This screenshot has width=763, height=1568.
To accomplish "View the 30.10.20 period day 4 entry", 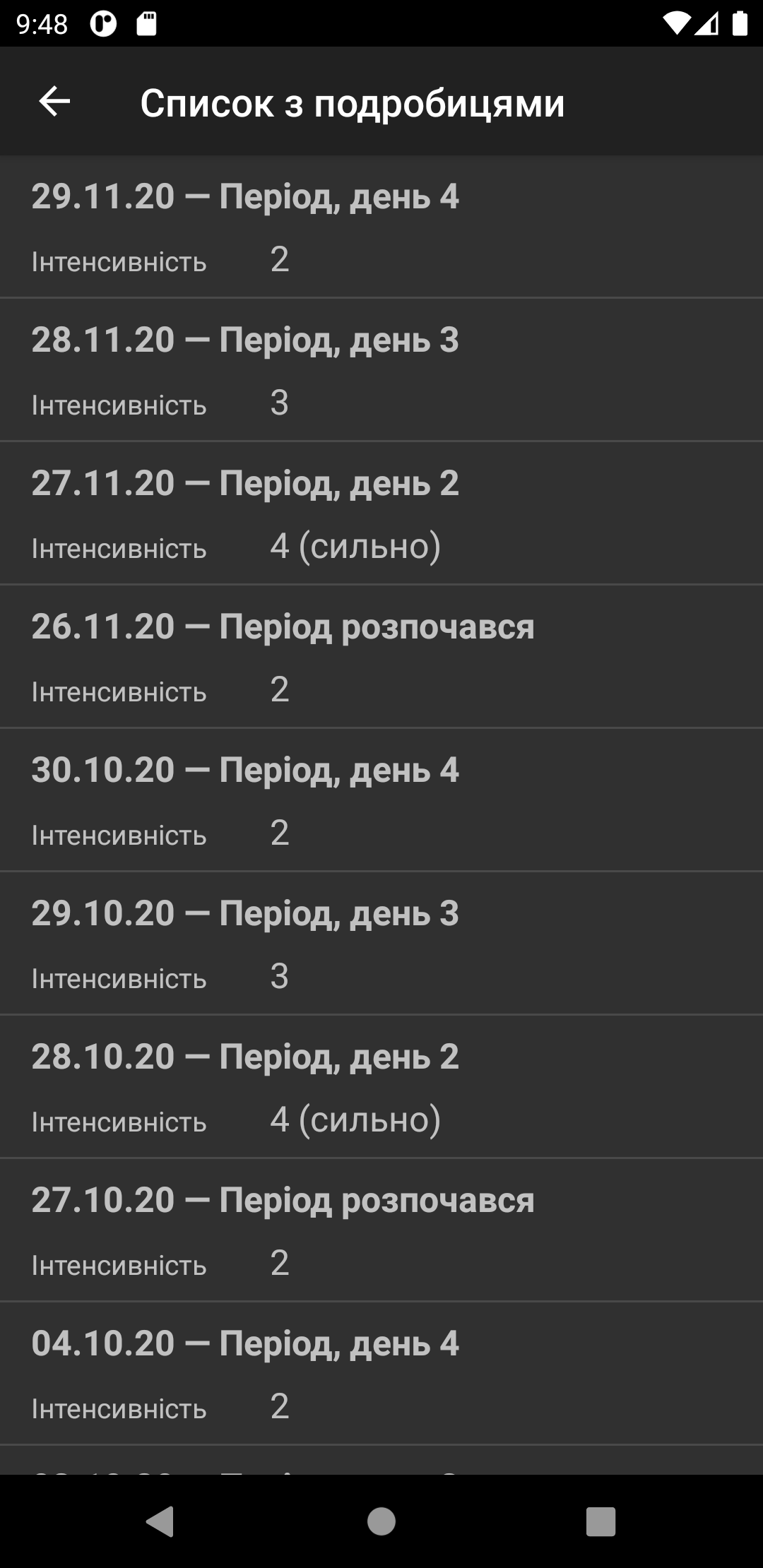I will click(381, 800).
